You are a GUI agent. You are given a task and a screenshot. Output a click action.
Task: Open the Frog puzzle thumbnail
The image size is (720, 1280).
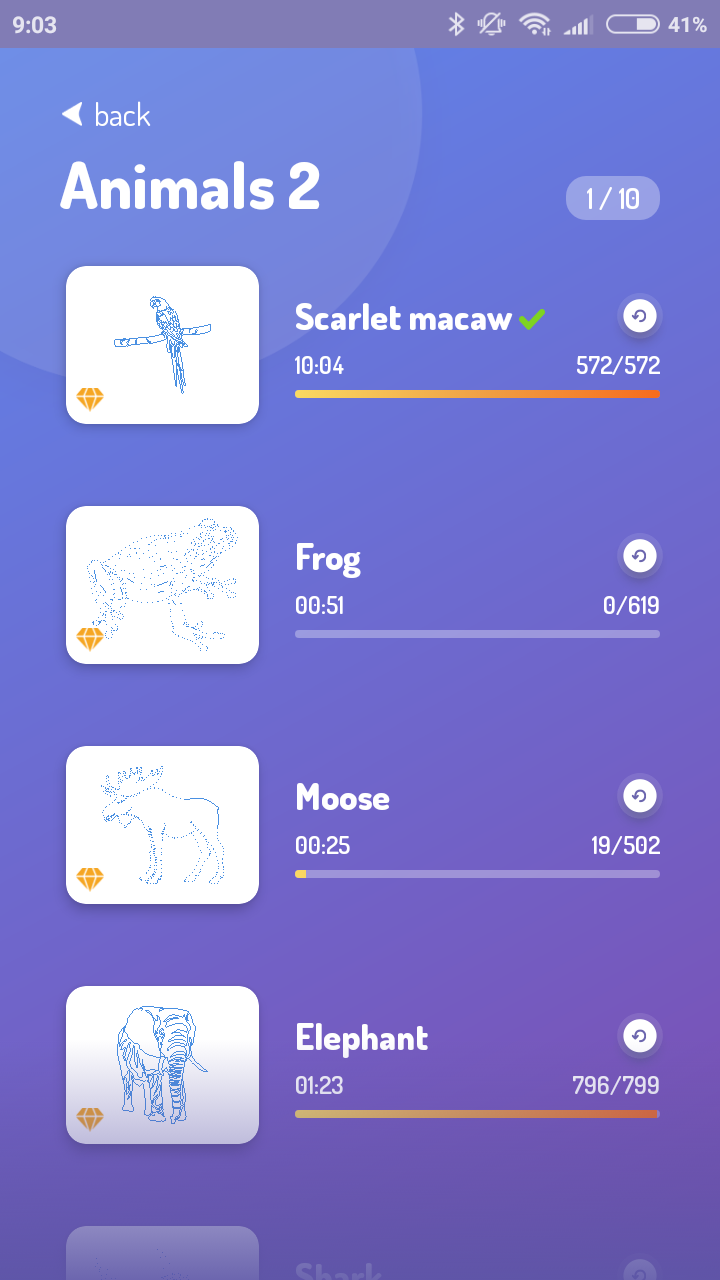[x=162, y=585]
